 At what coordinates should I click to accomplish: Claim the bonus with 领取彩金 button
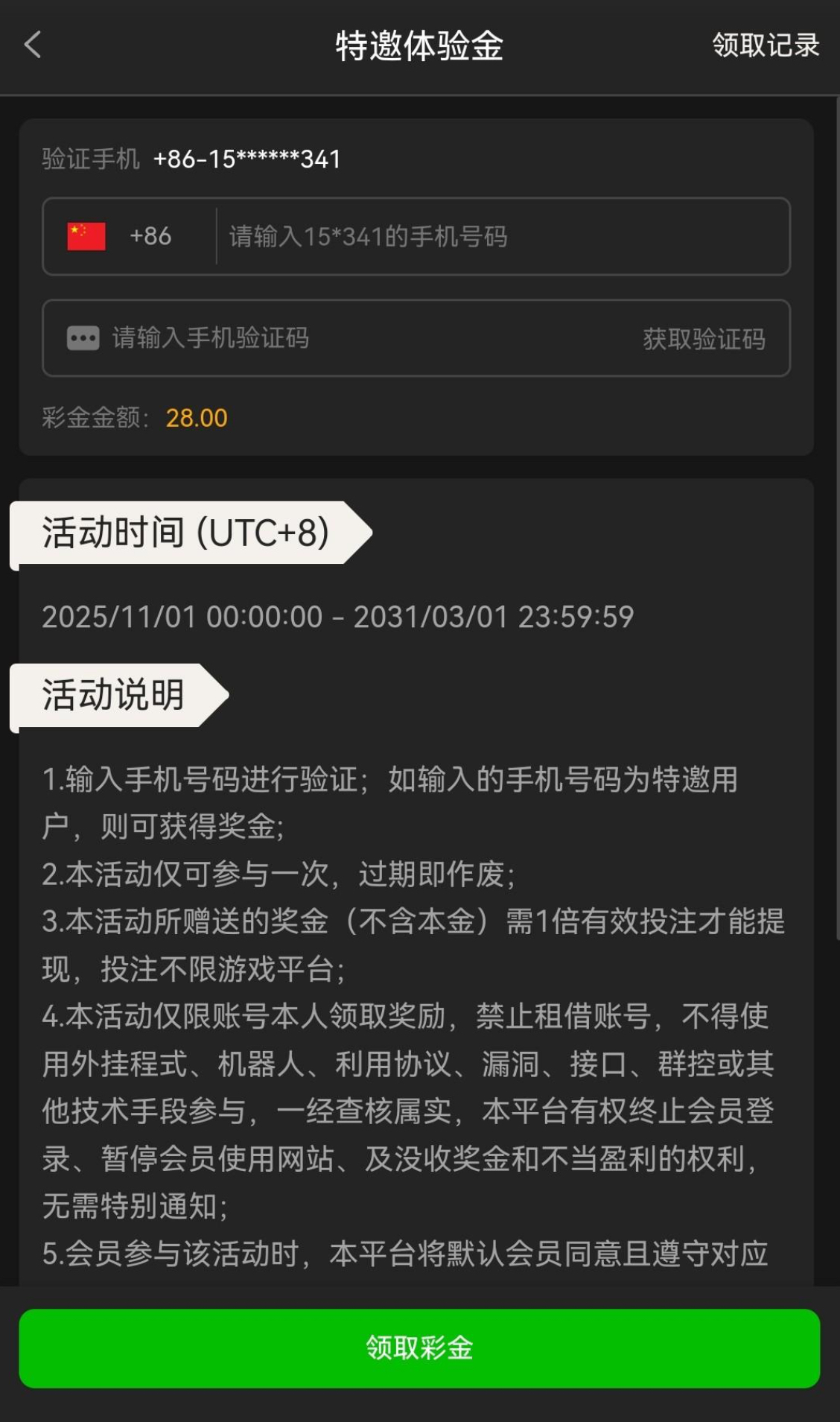419,1348
